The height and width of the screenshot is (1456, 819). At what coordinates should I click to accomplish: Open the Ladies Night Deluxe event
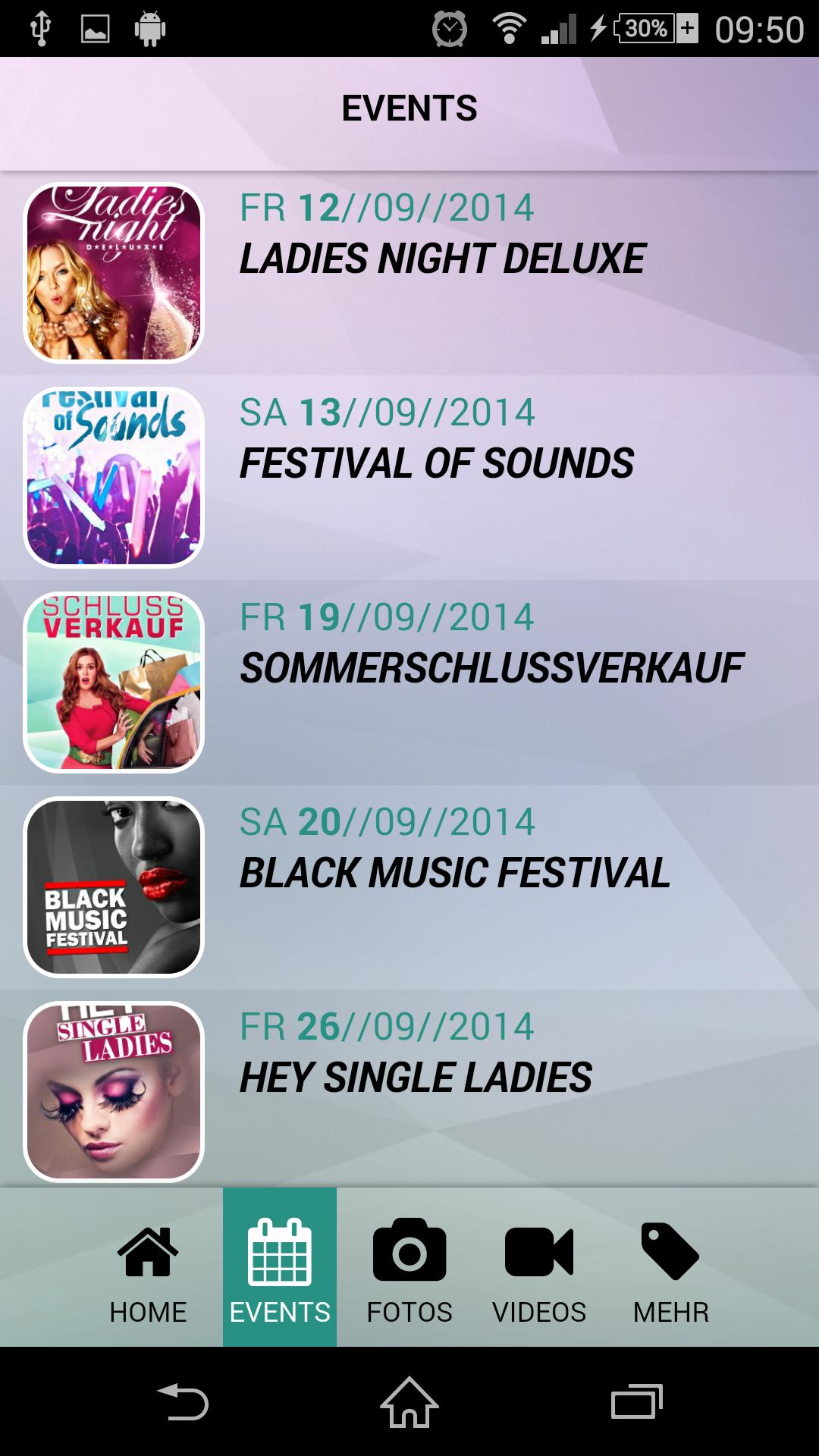point(443,259)
